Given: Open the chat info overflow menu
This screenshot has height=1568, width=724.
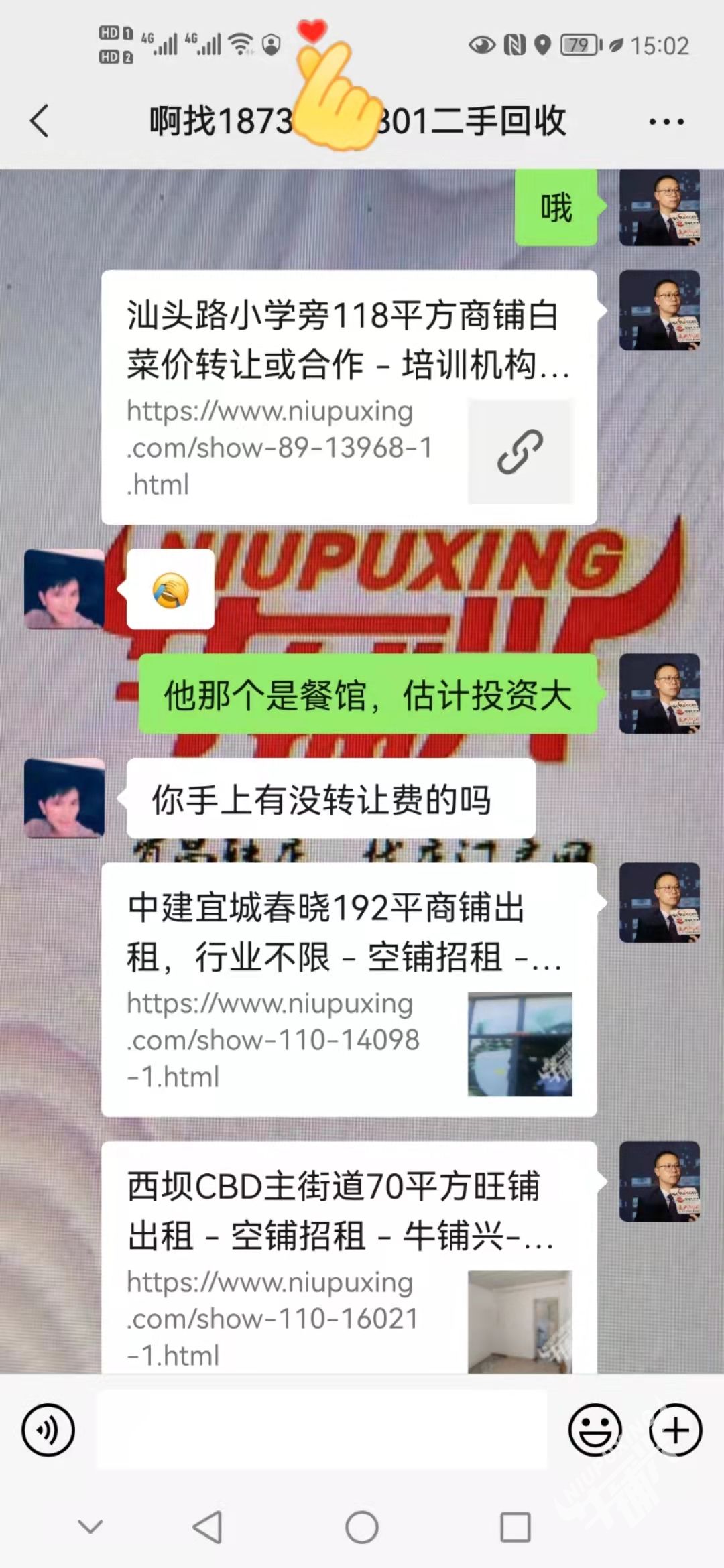Looking at the screenshot, I should [x=666, y=121].
